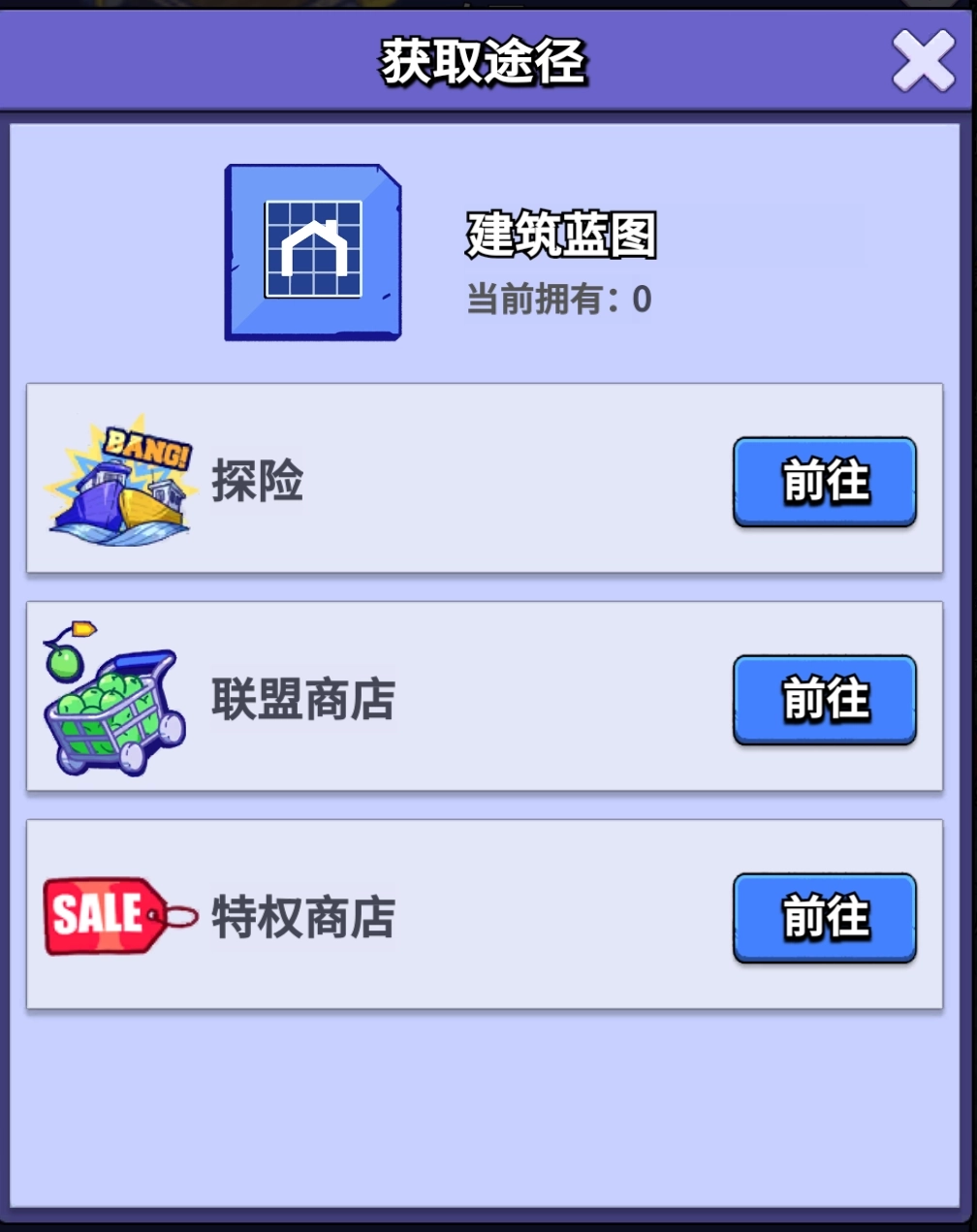Image resolution: width=977 pixels, height=1232 pixels.
Task: Close the 获取途径 dialog
Action: pyautogui.click(x=923, y=60)
